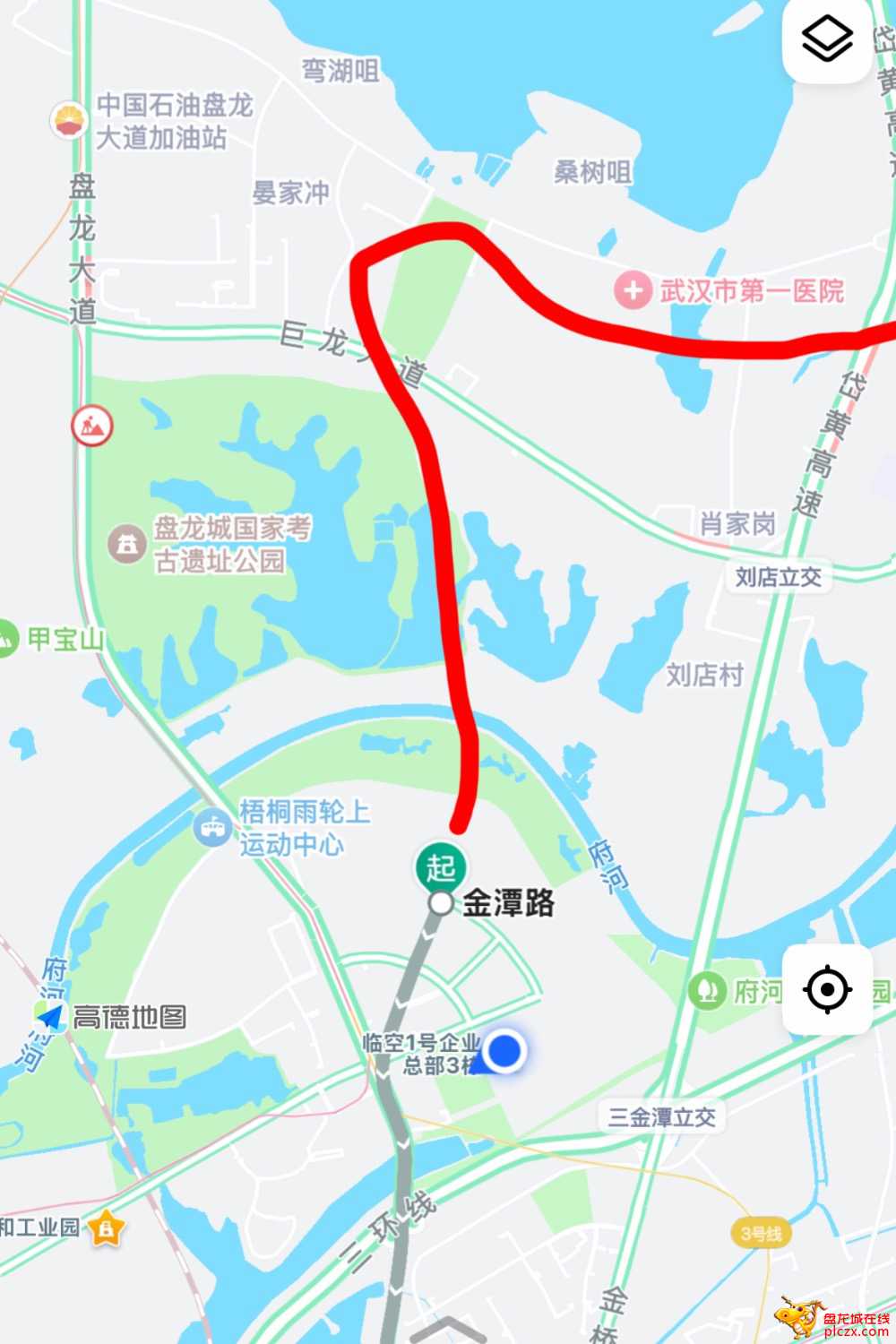Select the 武汉市第一医院 hospital marker
The width and height of the screenshot is (896, 1344).
click(x=633, y=290)
